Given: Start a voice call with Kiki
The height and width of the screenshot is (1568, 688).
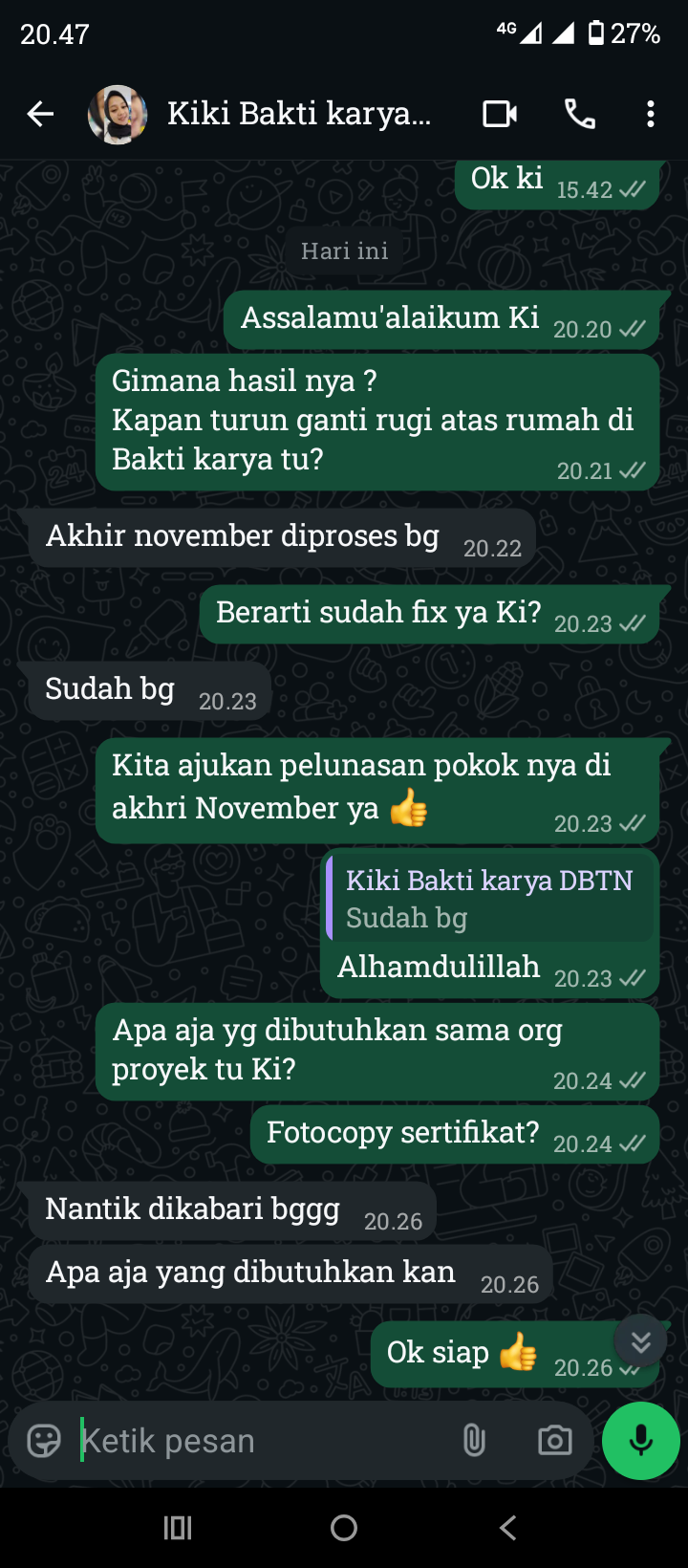Looking at the screenshot, I should click(579, 115).
